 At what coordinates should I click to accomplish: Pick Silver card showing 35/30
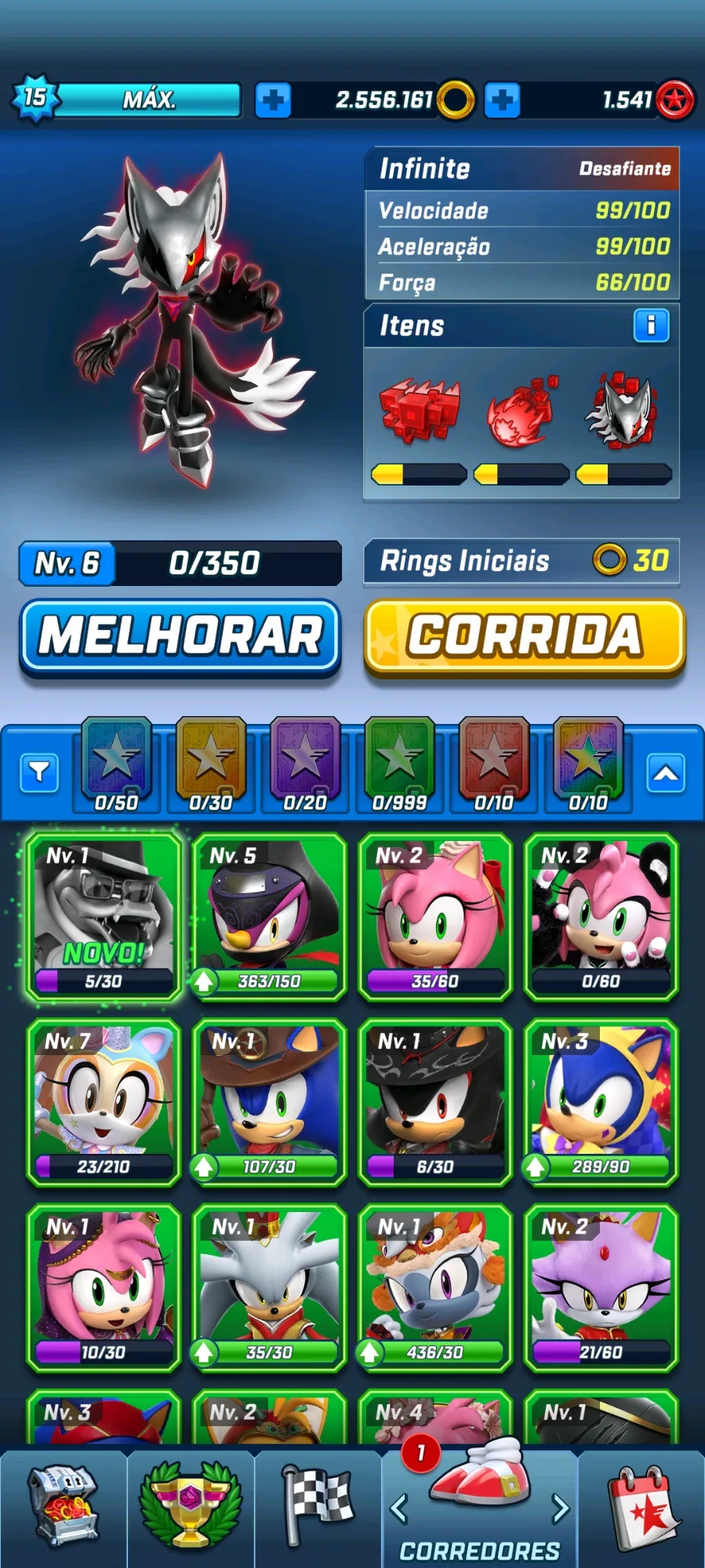[269, 1286]
